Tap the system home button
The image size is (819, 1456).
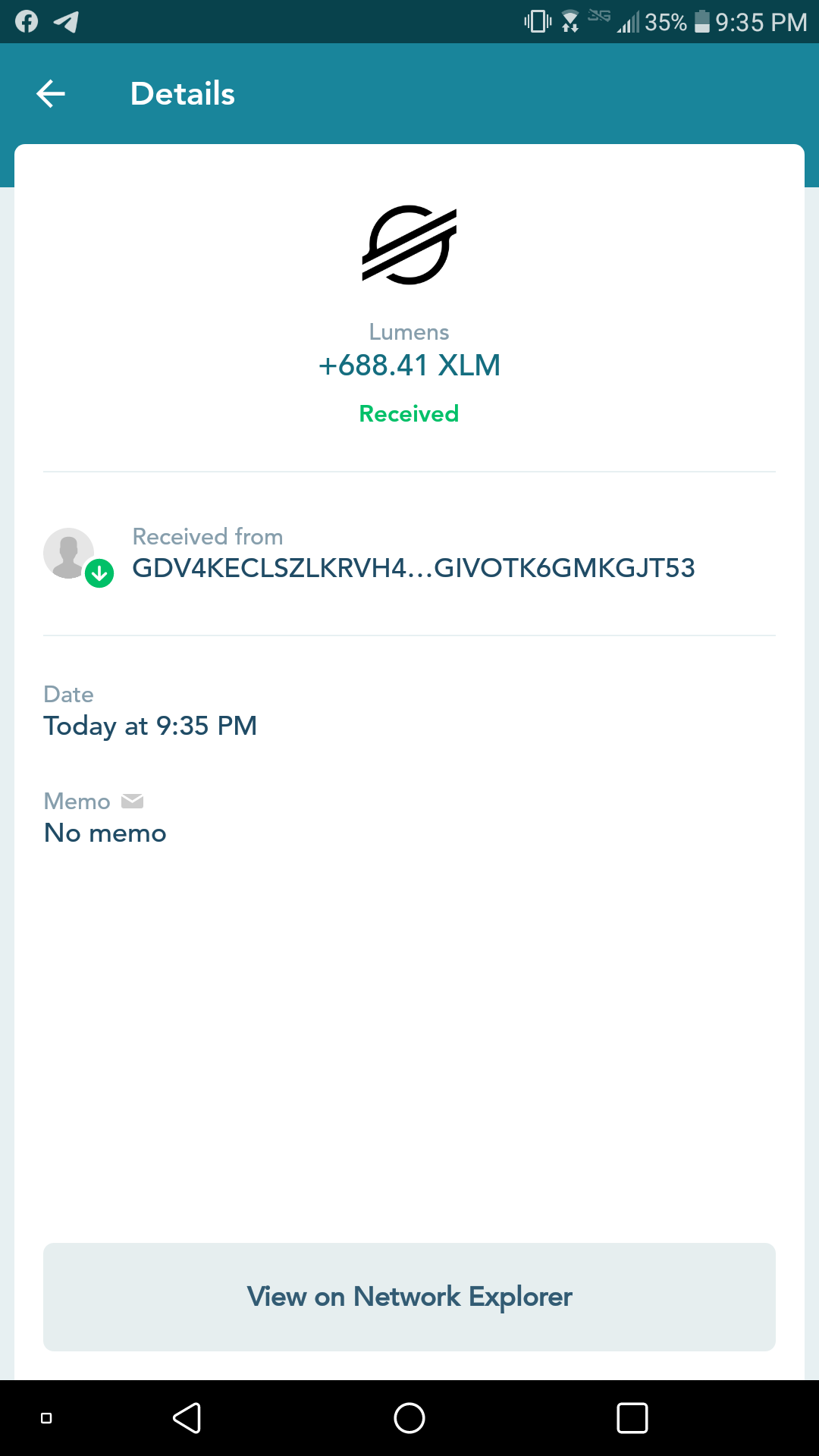tap(409, 1418)
